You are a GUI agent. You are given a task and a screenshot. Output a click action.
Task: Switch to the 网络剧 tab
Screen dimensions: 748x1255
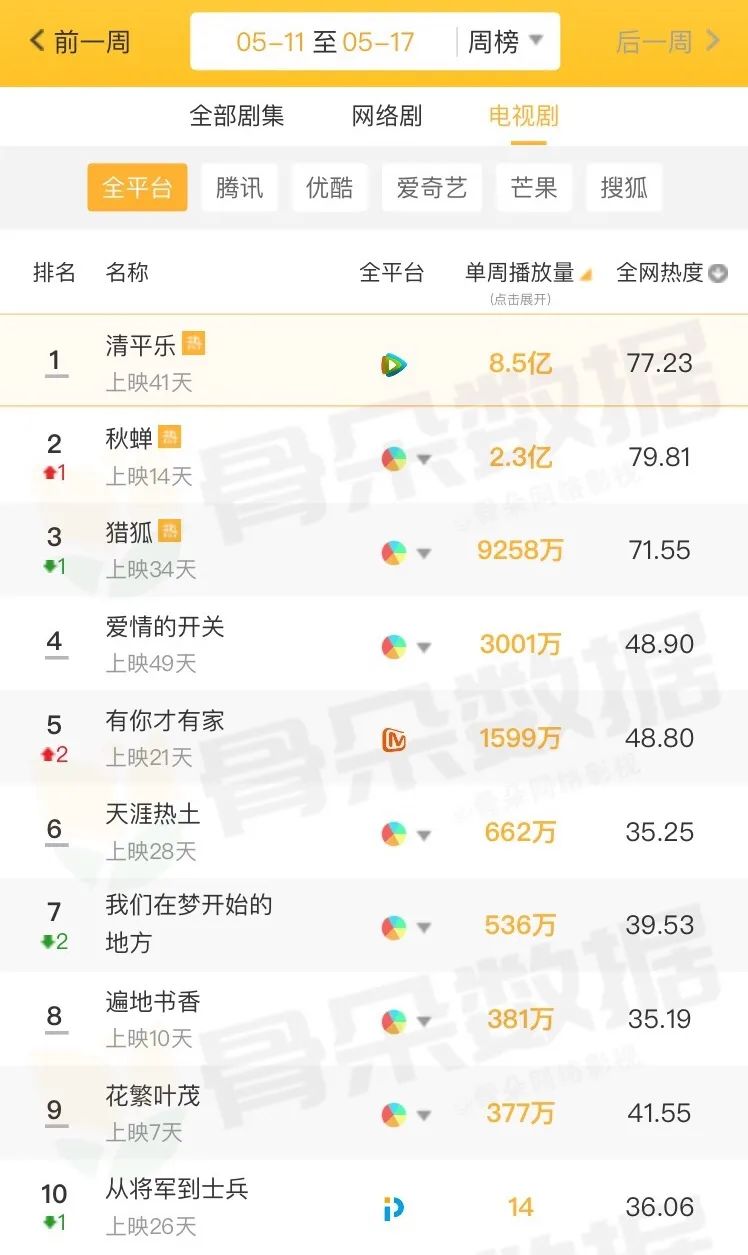(388, 117)
